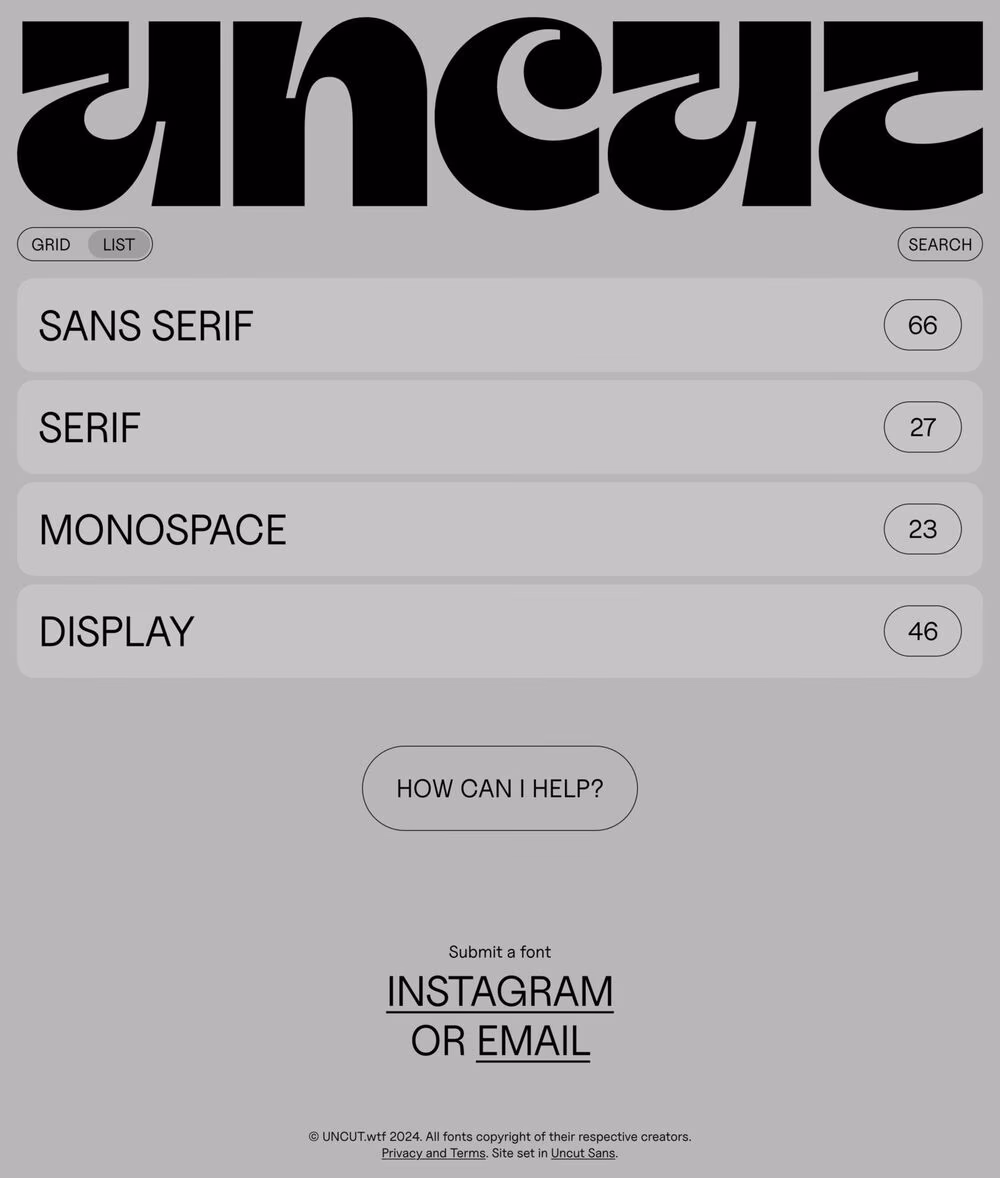Open the Privacy and Terms page
The height and width of the screenshot is (1178, 1000).
point(433,1153)
